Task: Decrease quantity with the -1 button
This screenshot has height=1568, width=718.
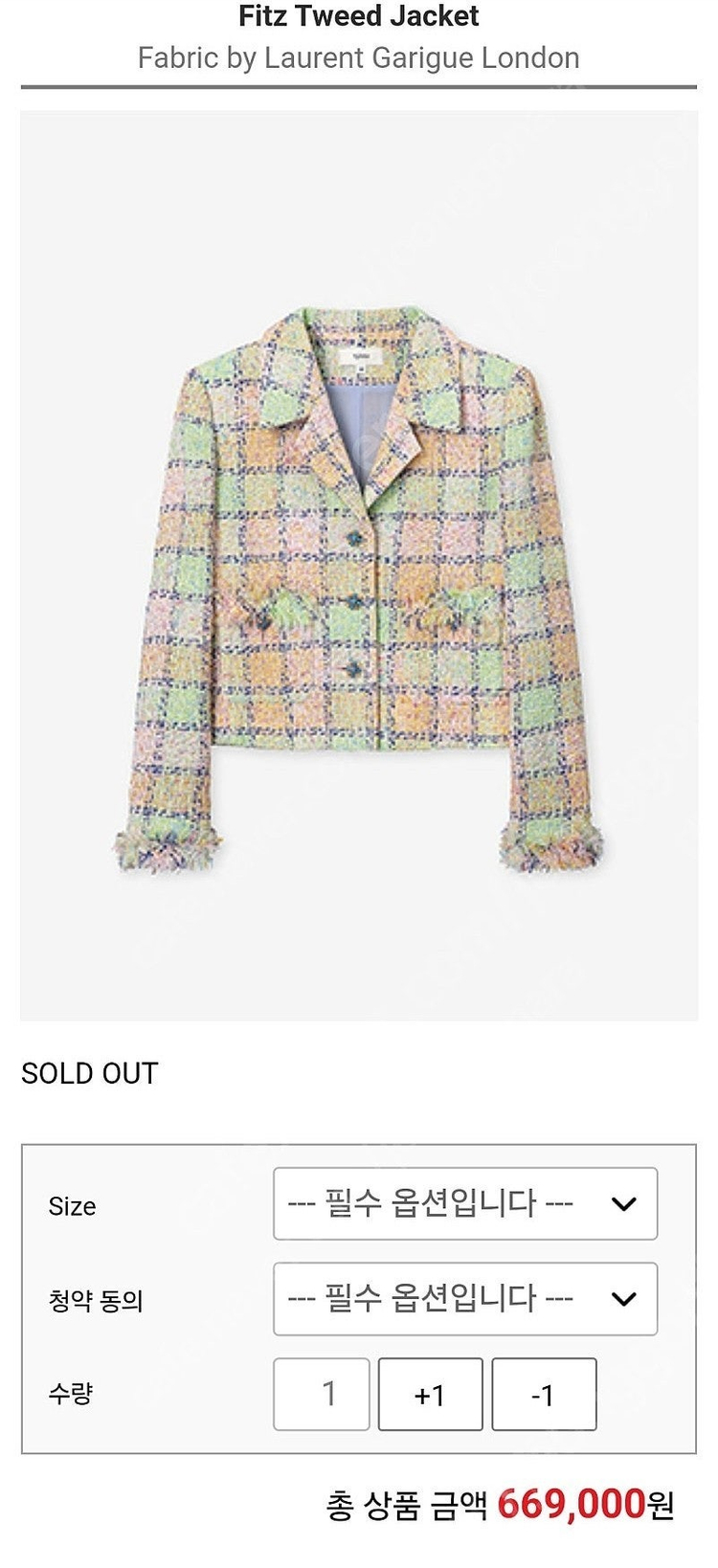Action: coord(544,1395)
